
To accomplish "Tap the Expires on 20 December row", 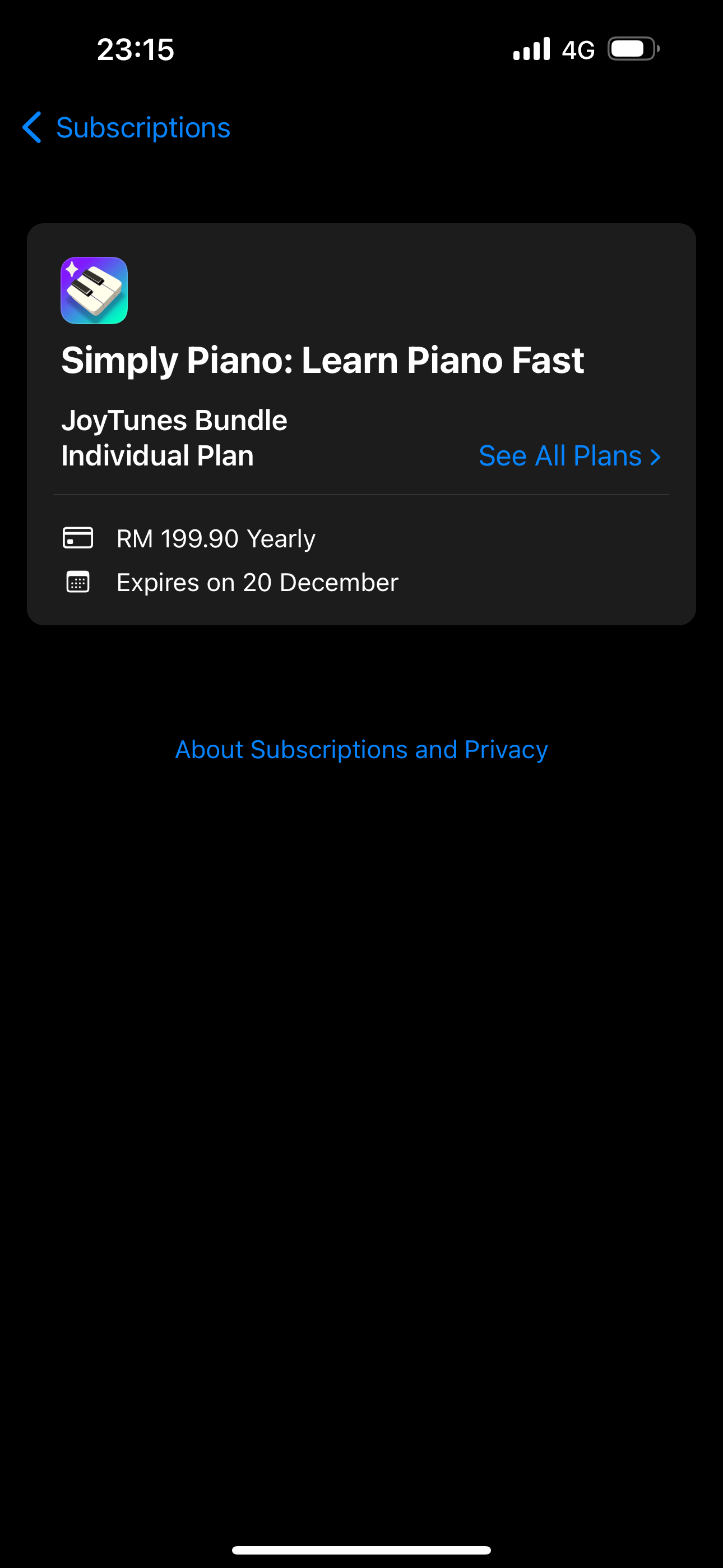I will [x=257, y=582].
